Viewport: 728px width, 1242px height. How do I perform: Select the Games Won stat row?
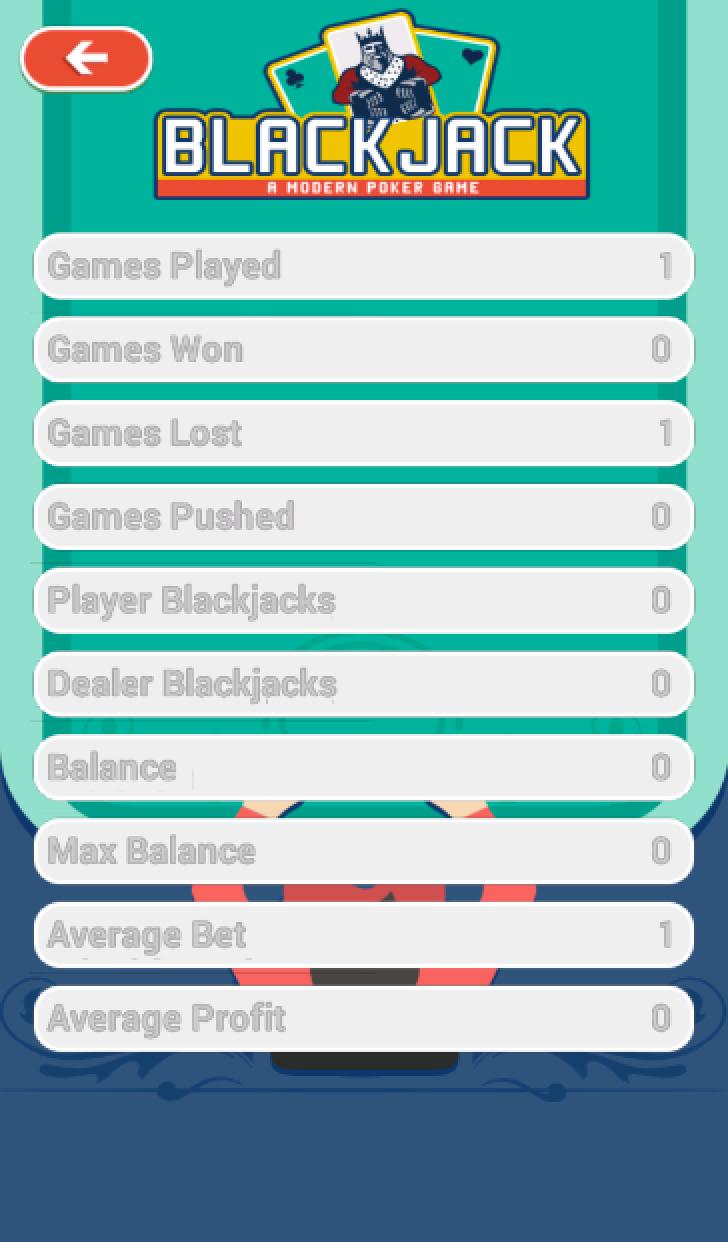coord(363,349)
